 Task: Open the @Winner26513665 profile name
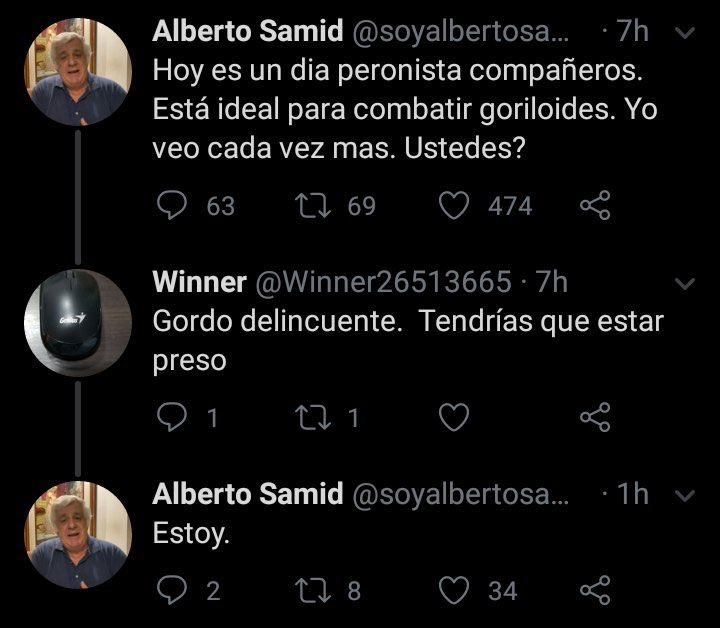coord(384,283)
